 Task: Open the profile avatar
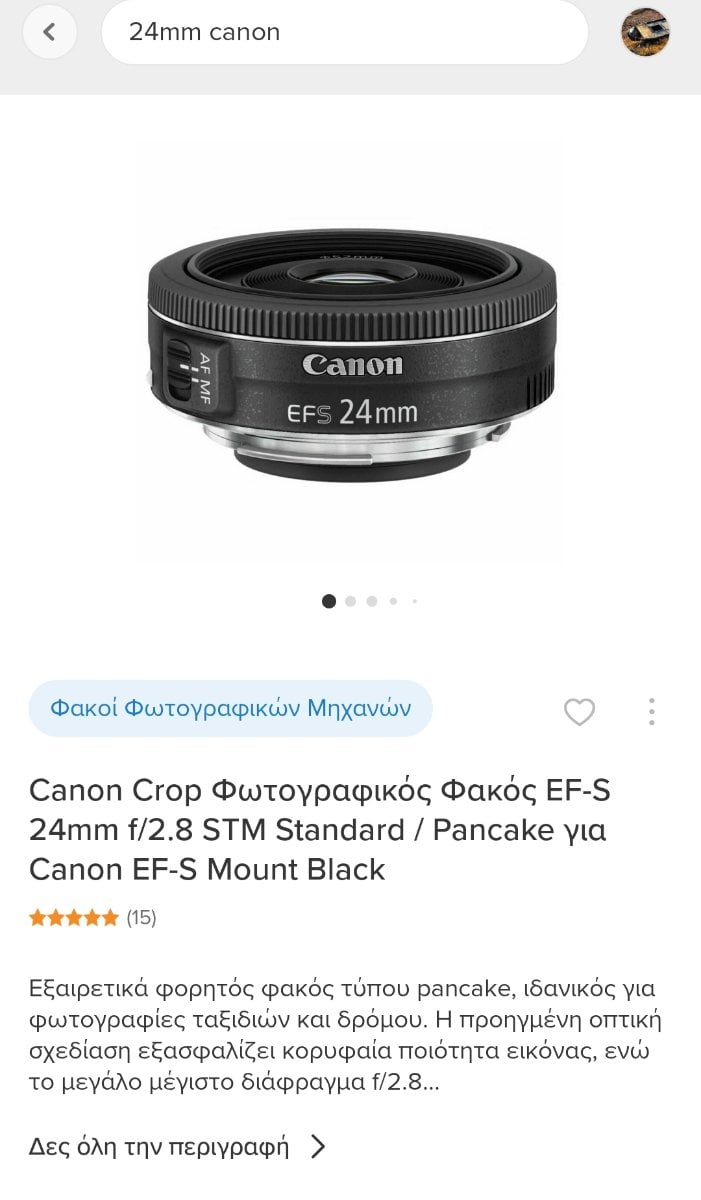(x=645, y=32)
